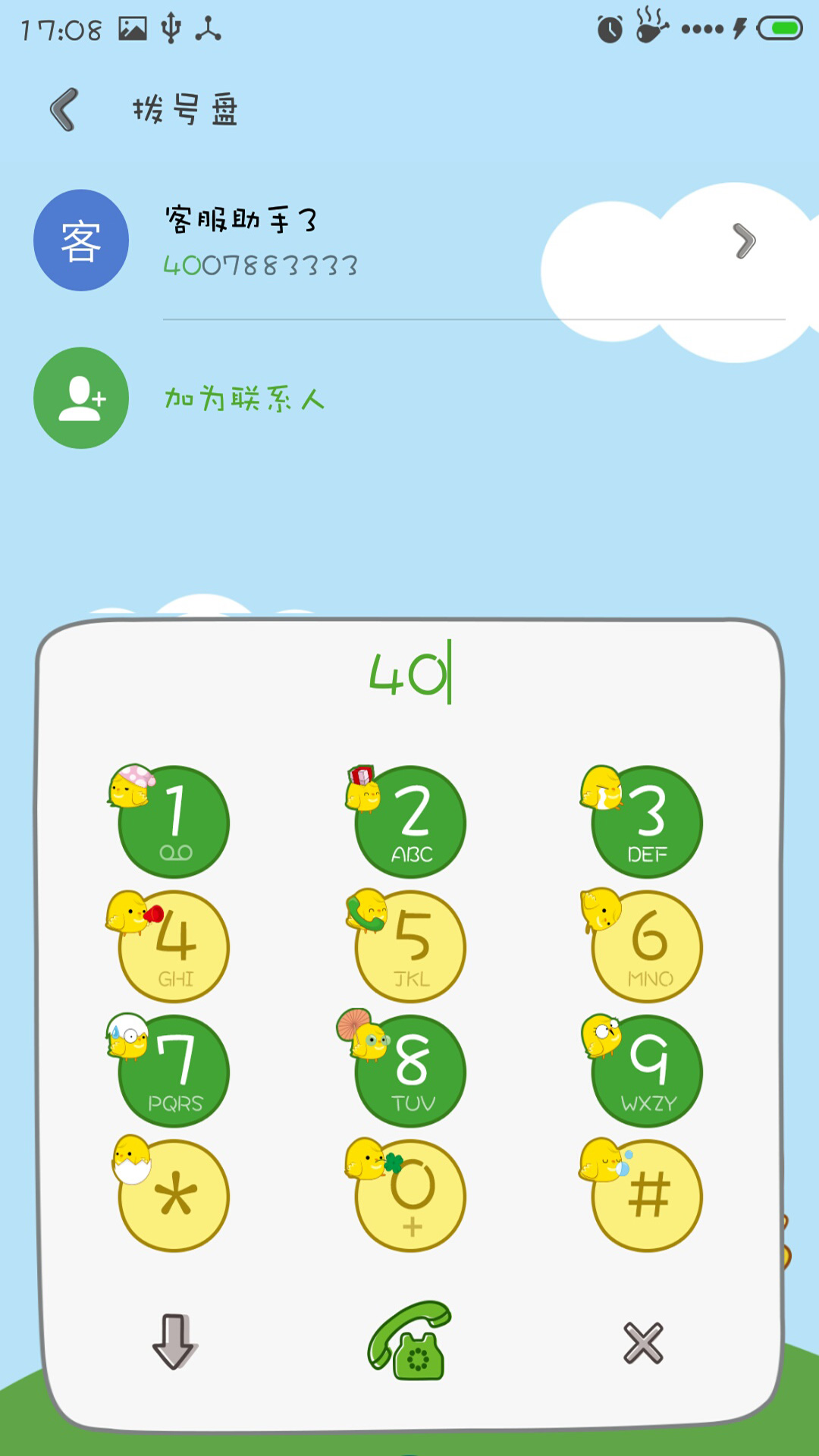The width and height of the screenshot is (819, 1456).
Task: Enter digit 7 PQRS
Action: pos(174,1071)
